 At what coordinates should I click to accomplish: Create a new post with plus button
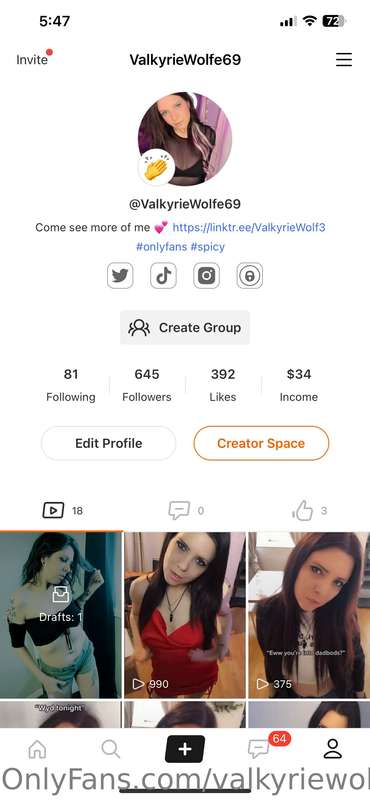pos(185,748)
